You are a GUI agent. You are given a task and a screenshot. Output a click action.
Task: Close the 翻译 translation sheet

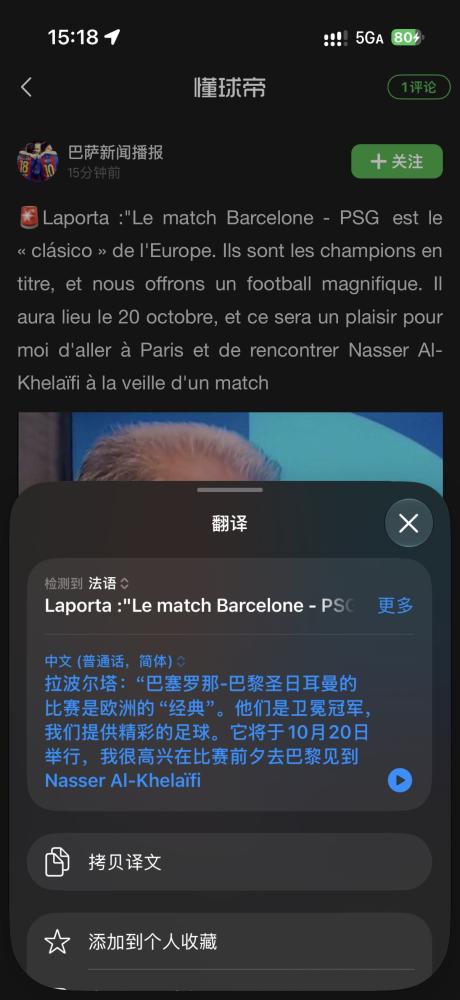coord(408,524)
